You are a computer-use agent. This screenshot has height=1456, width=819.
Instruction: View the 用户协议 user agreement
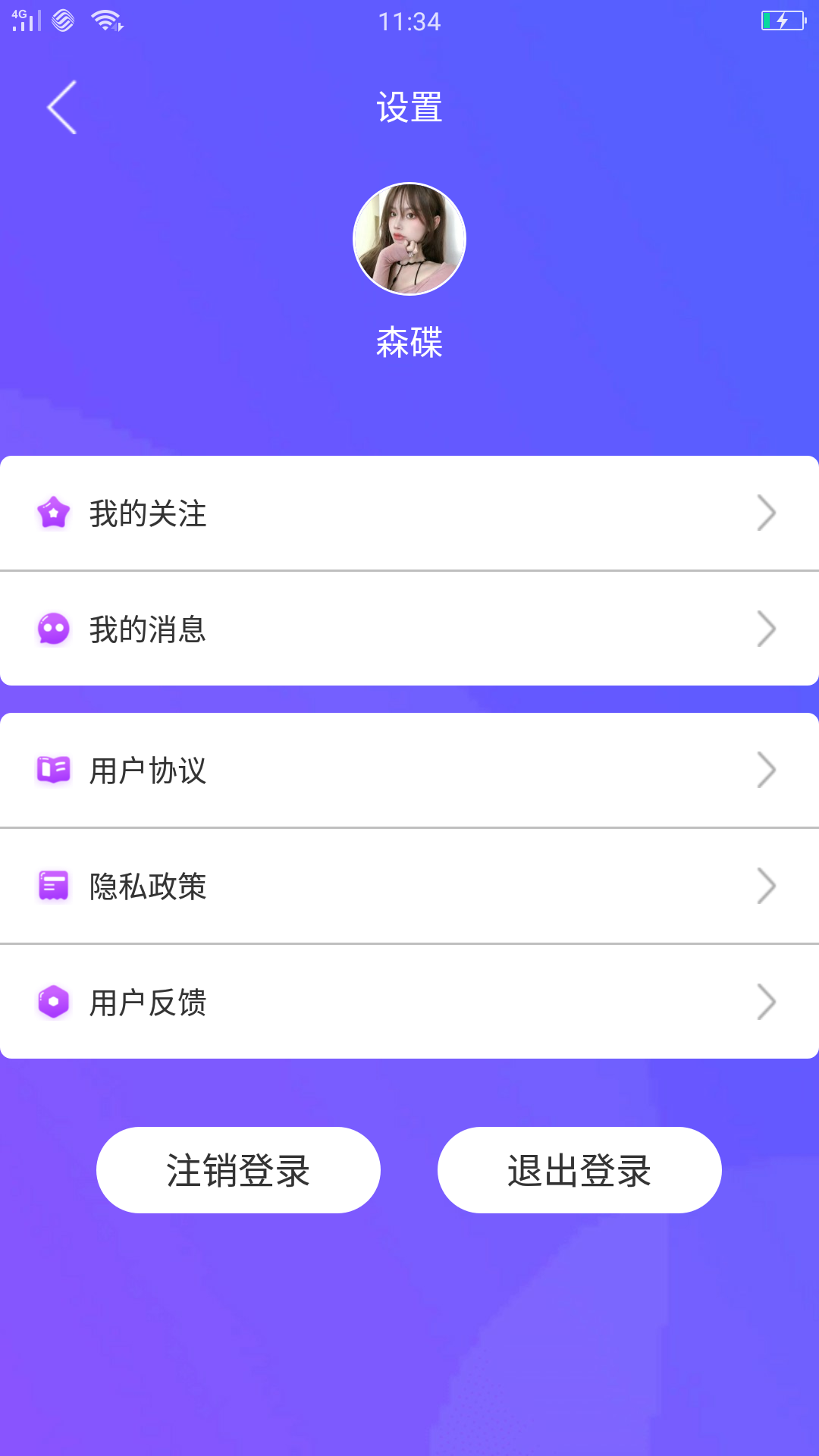pyautogui.click(x=409, y=770)
